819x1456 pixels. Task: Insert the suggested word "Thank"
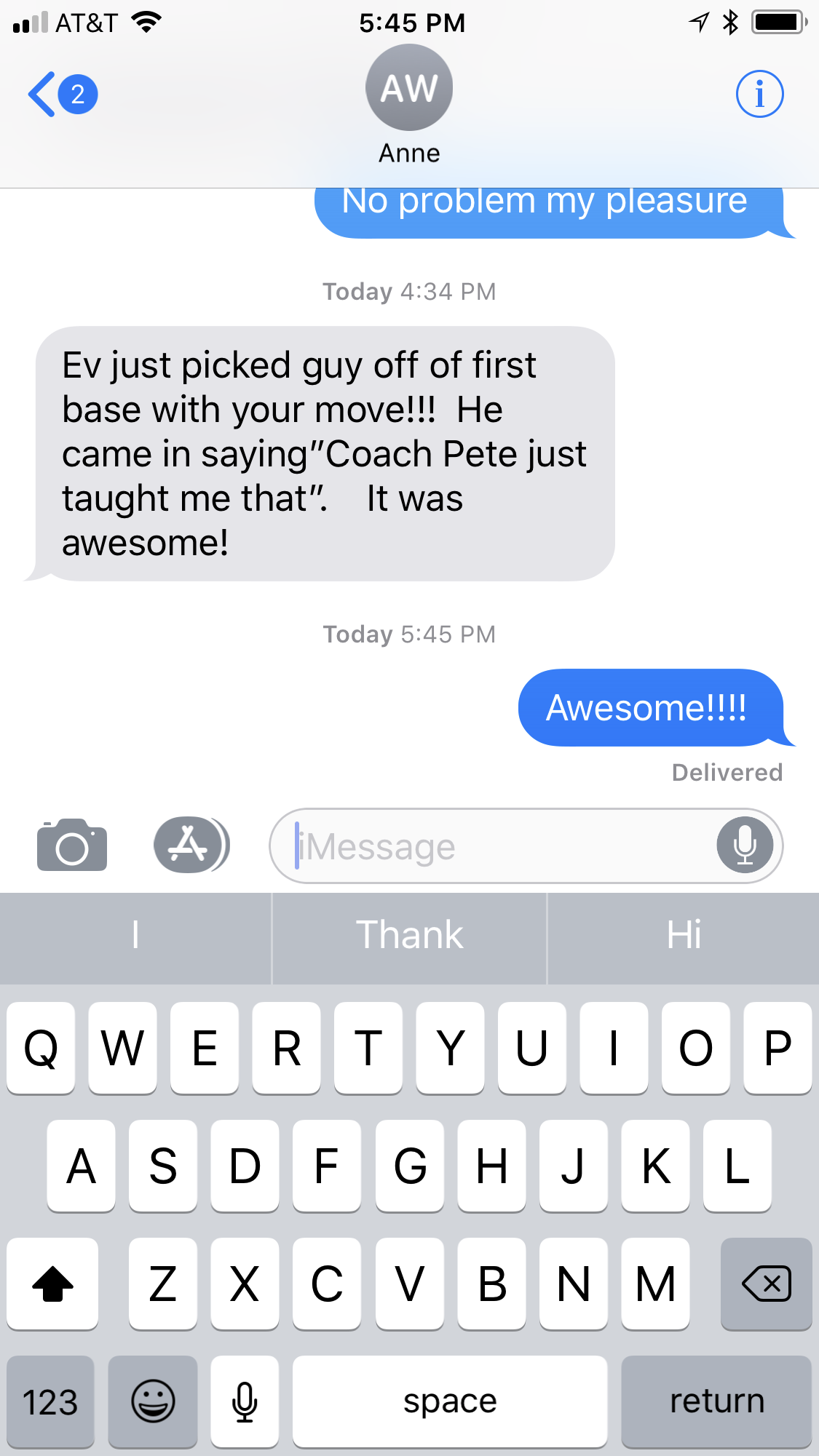(409, 935)
